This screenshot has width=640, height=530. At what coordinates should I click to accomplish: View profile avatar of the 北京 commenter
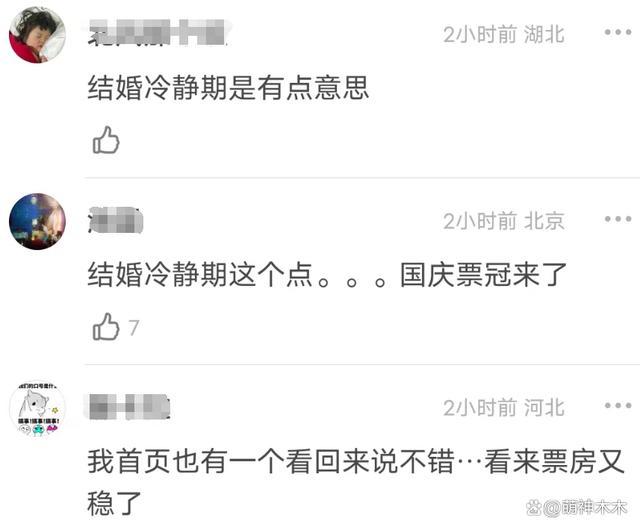pos(37,221)
